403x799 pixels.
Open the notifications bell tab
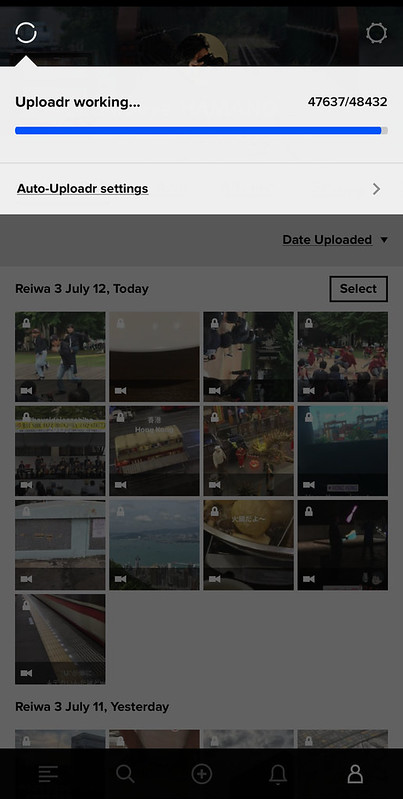[278, 775]
